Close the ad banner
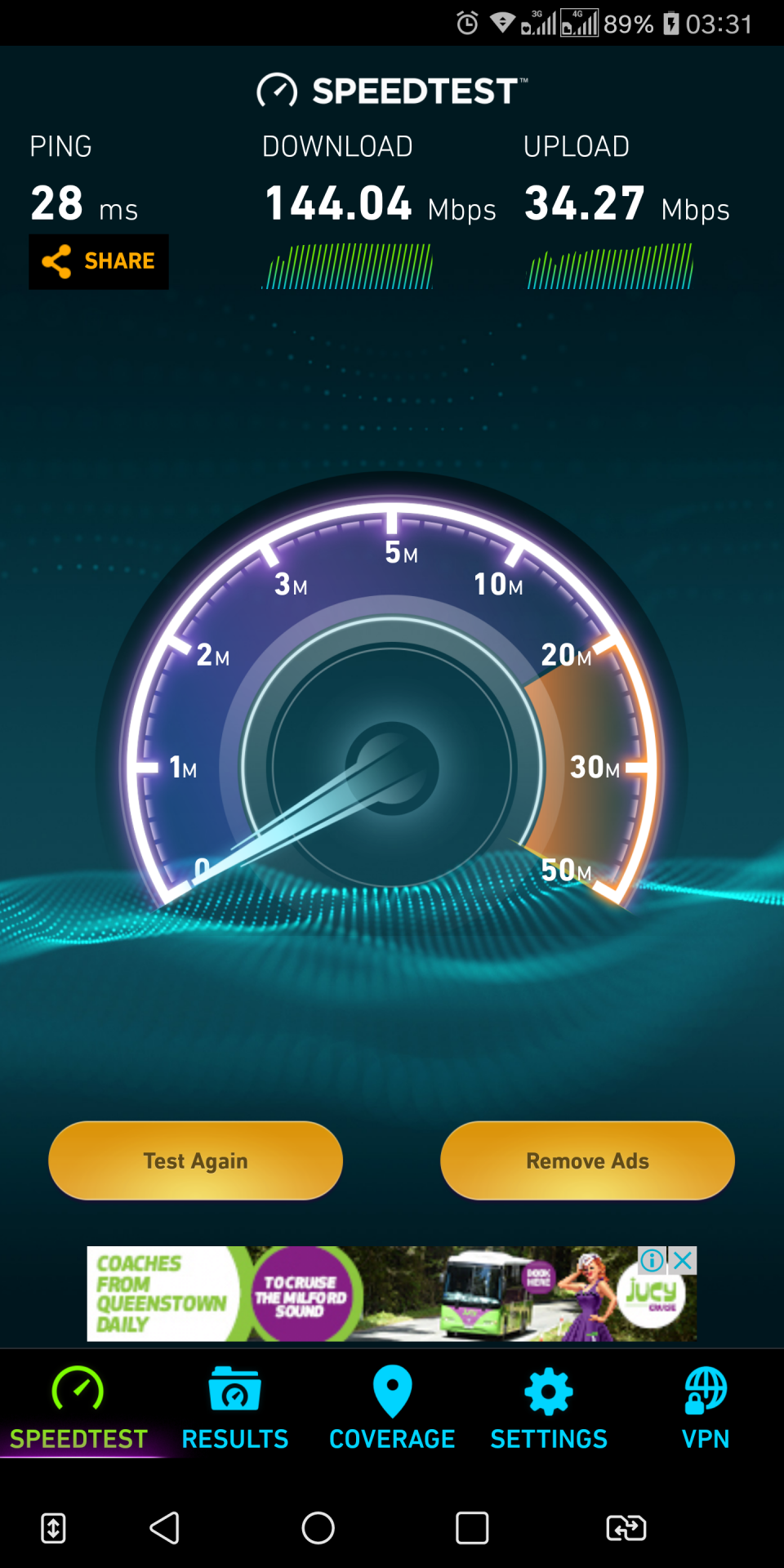784x1568 pixels. coord(684,1260)
